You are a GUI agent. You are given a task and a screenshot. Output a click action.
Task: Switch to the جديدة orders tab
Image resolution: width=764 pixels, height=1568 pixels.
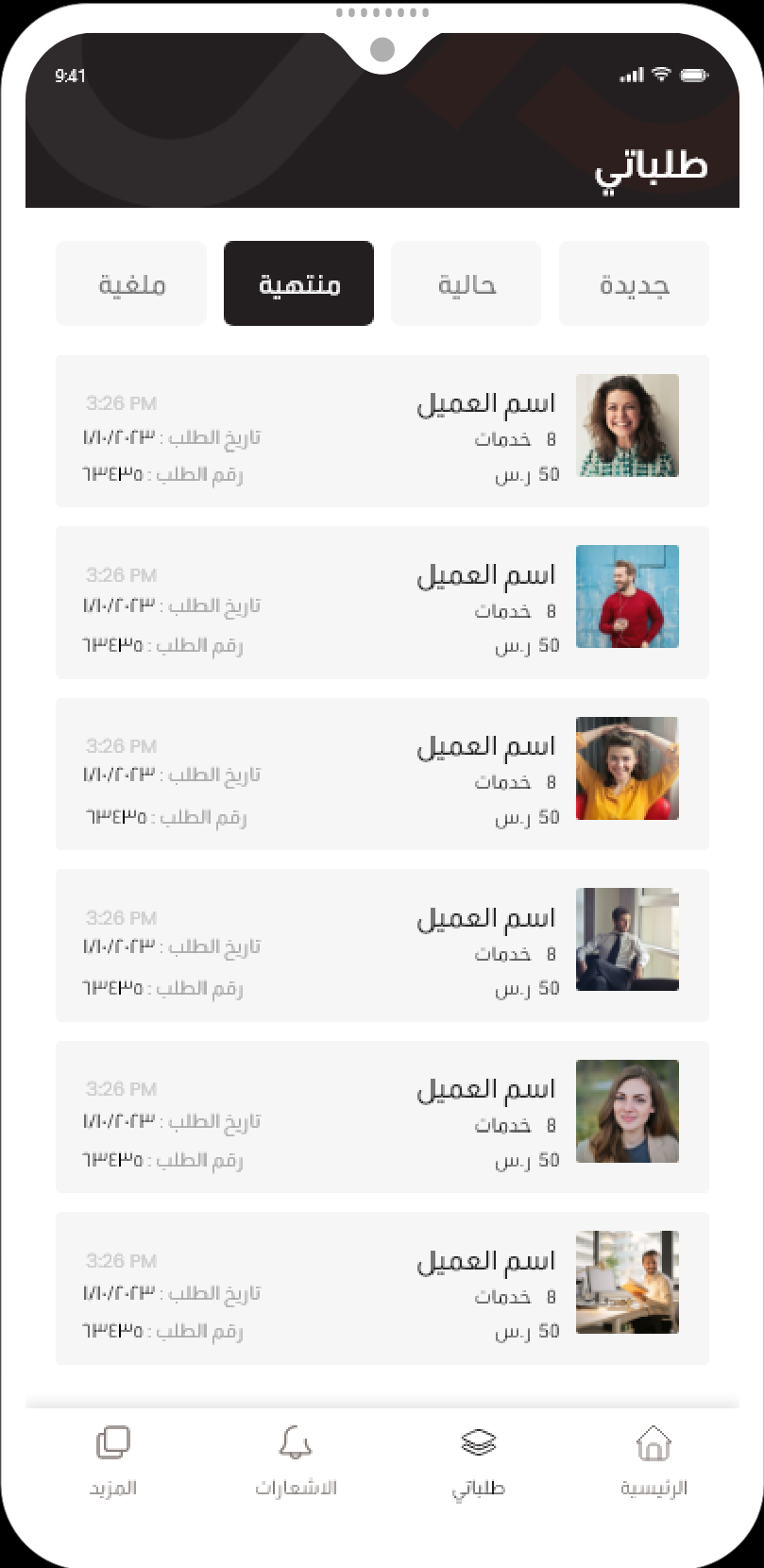tap(634, 283)
